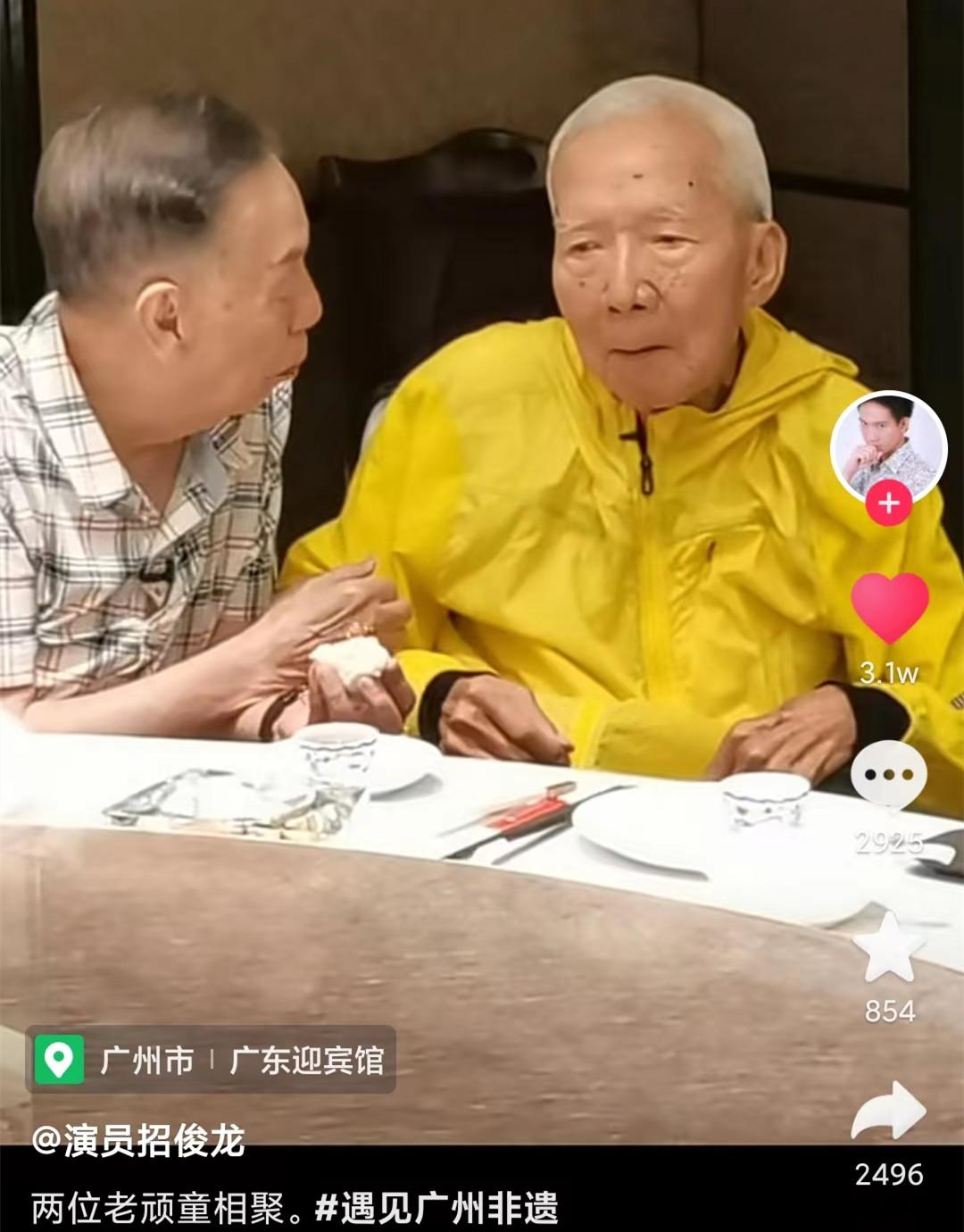Open the comments bubble
The width and height of the screenshot is (964, 1232).
coord(888,775)
